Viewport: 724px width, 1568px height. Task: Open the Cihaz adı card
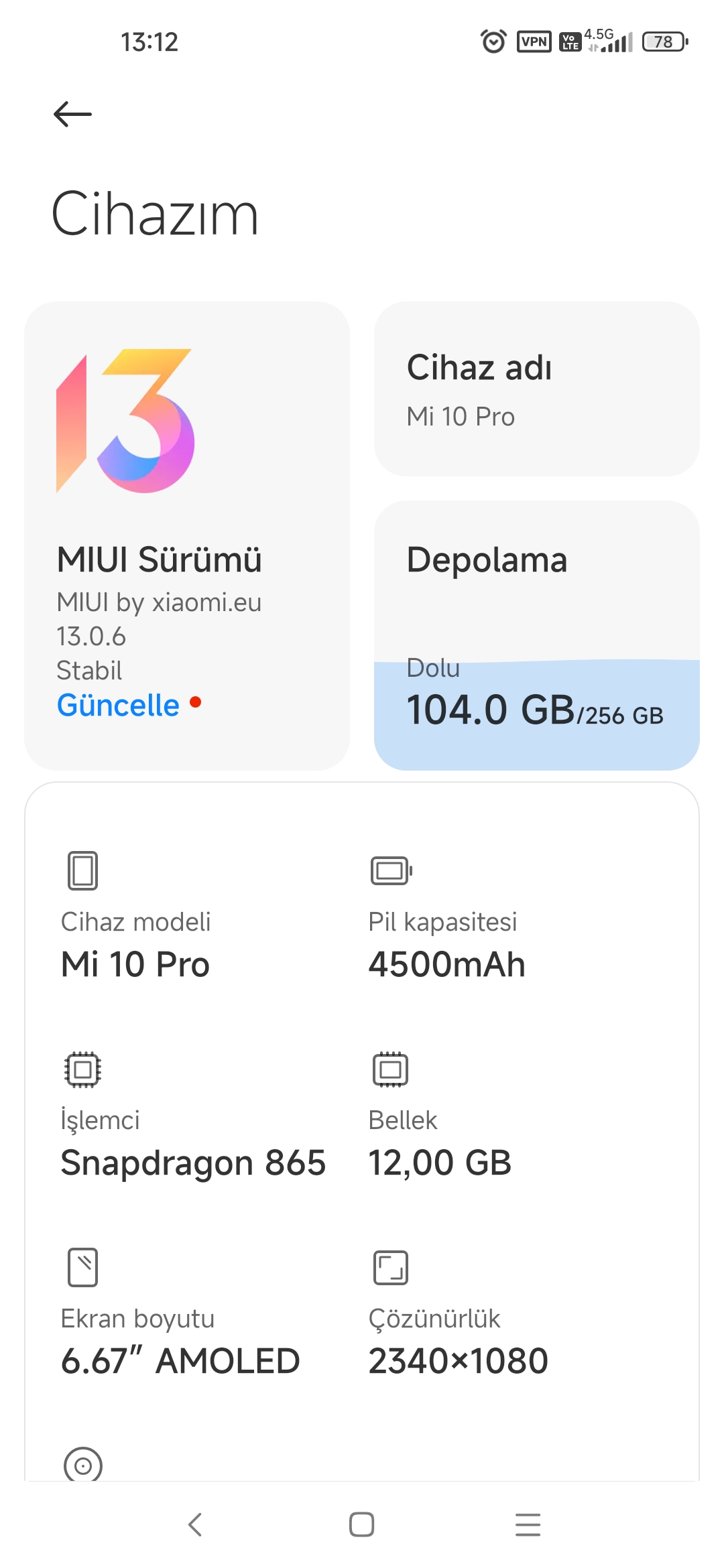point(536,389)
